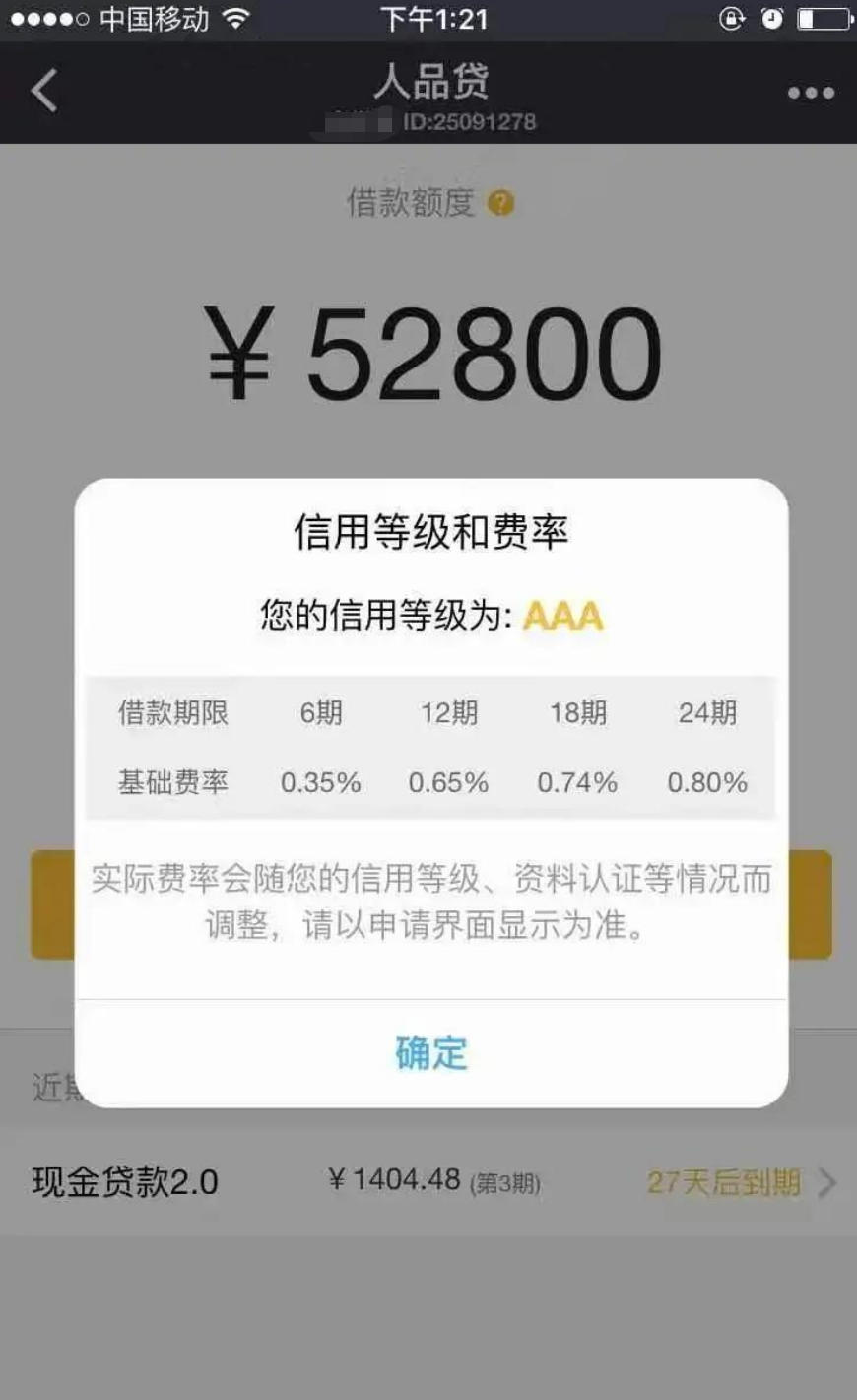Go back using the top-left arrow

coord(44,92)
